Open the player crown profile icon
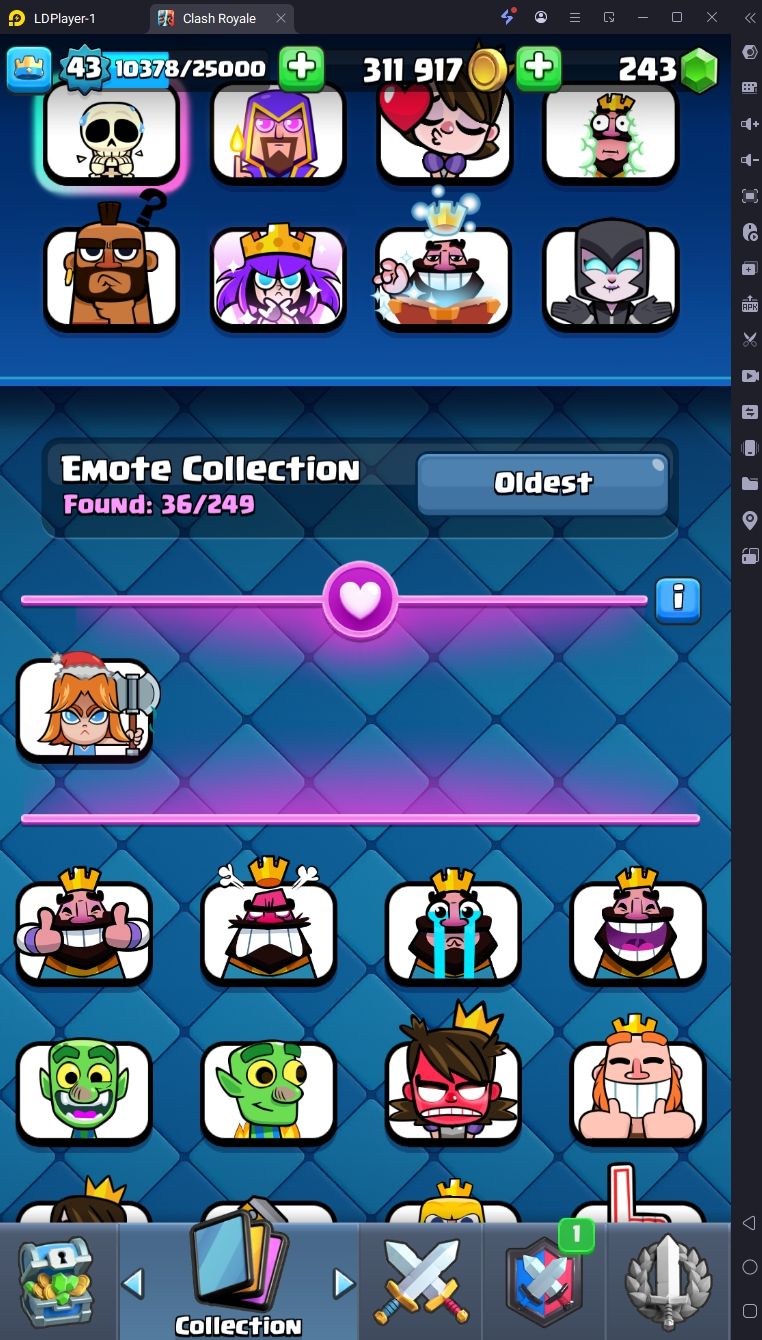Image resolution: width=762 pixels, height=1340 pixels. coord(28,68)
